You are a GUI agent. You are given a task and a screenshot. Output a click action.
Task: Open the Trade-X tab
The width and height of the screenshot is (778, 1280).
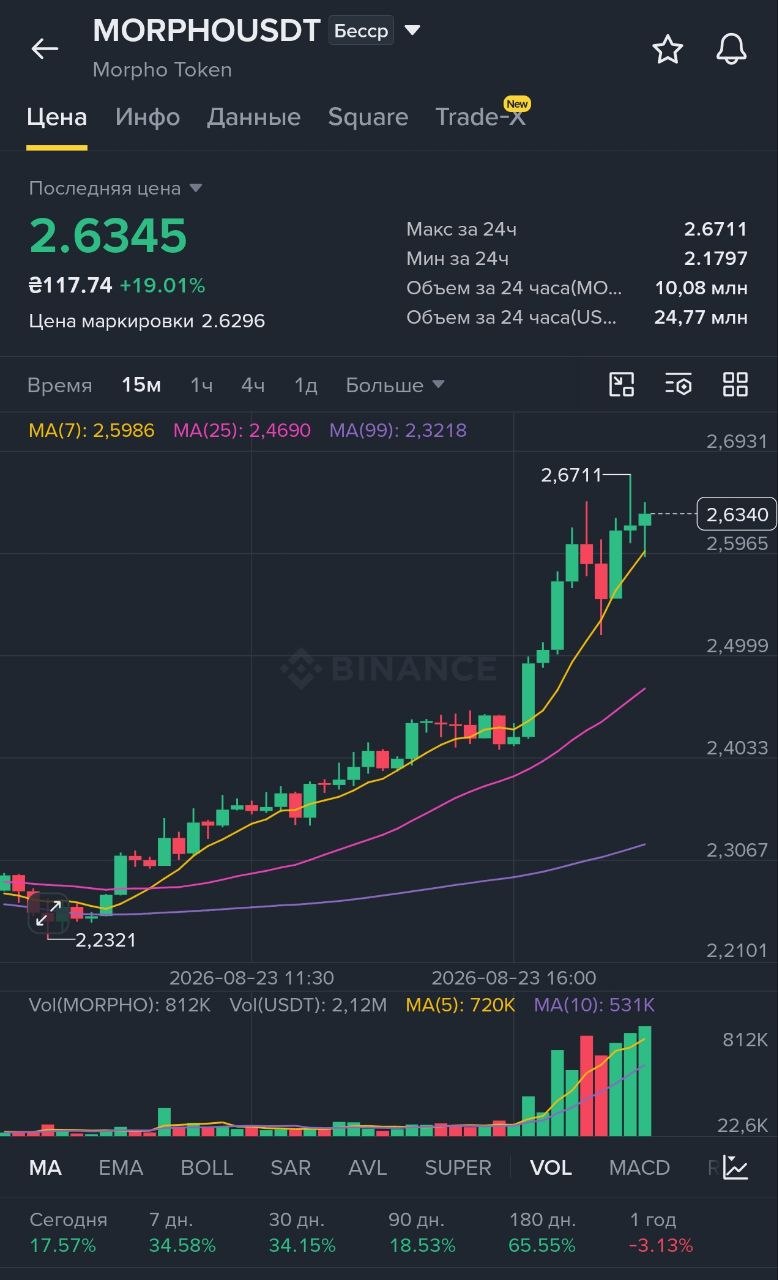[x=480, y=117]
